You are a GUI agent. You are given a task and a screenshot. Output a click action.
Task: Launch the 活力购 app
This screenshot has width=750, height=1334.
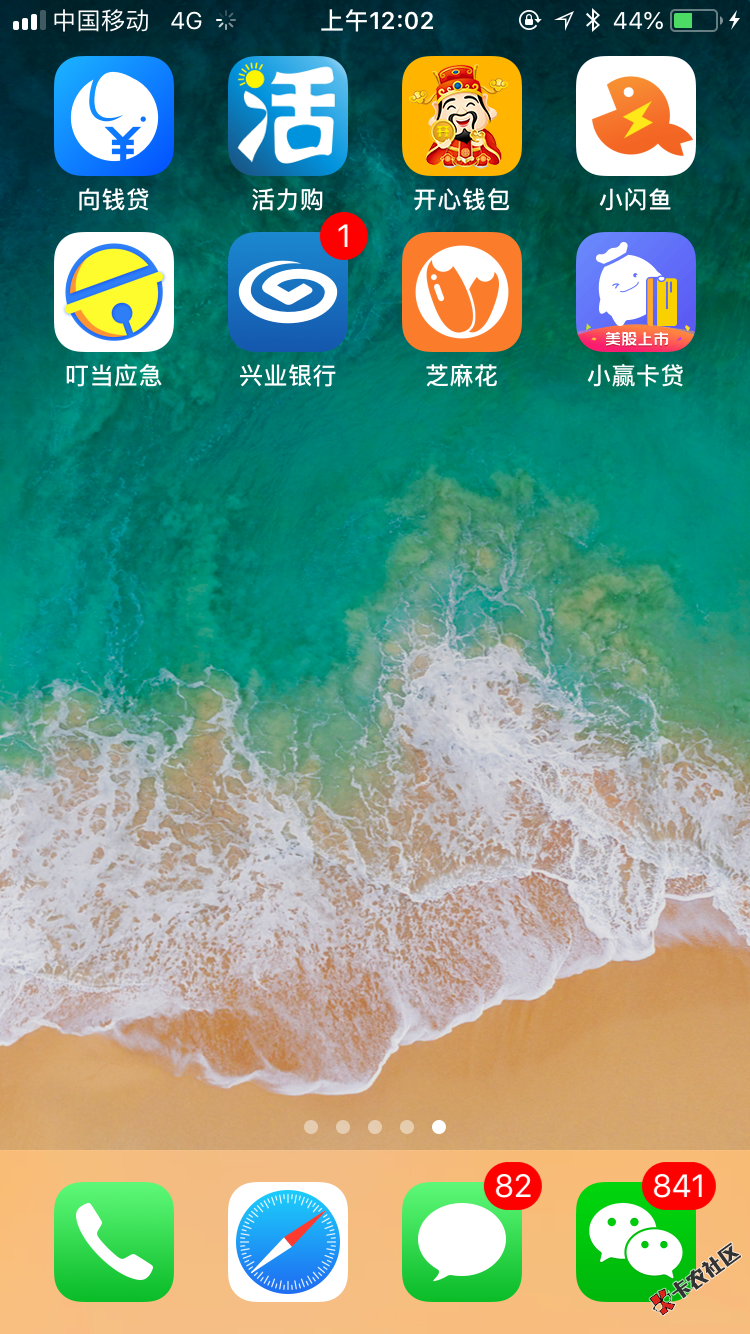(288, 116)
